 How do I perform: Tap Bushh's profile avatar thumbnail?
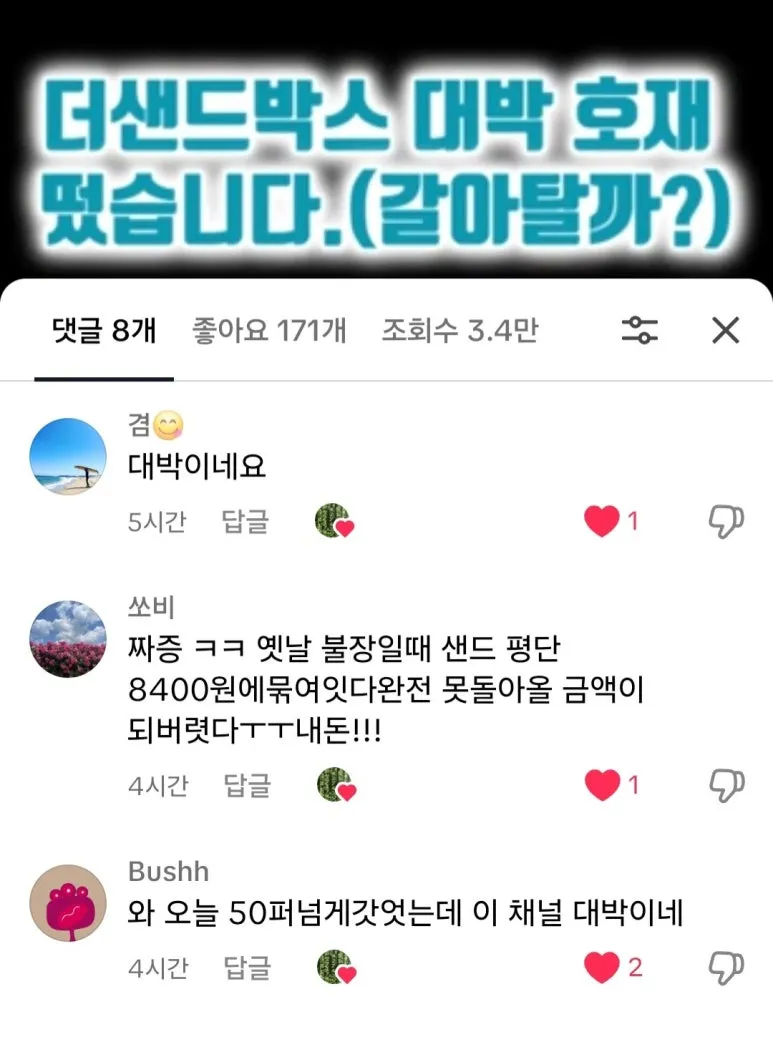pos(67,902)
